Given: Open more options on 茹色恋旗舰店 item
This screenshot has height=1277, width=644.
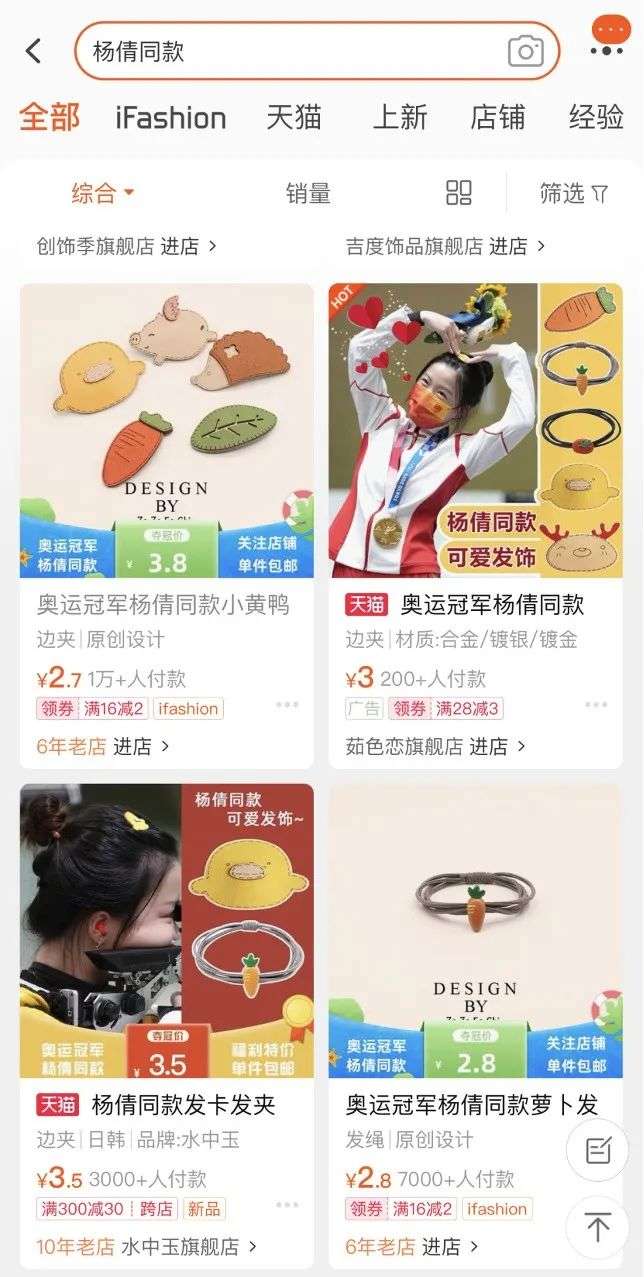Looking at the screenshot, I should pyautogui.click(x=596, y=705).
